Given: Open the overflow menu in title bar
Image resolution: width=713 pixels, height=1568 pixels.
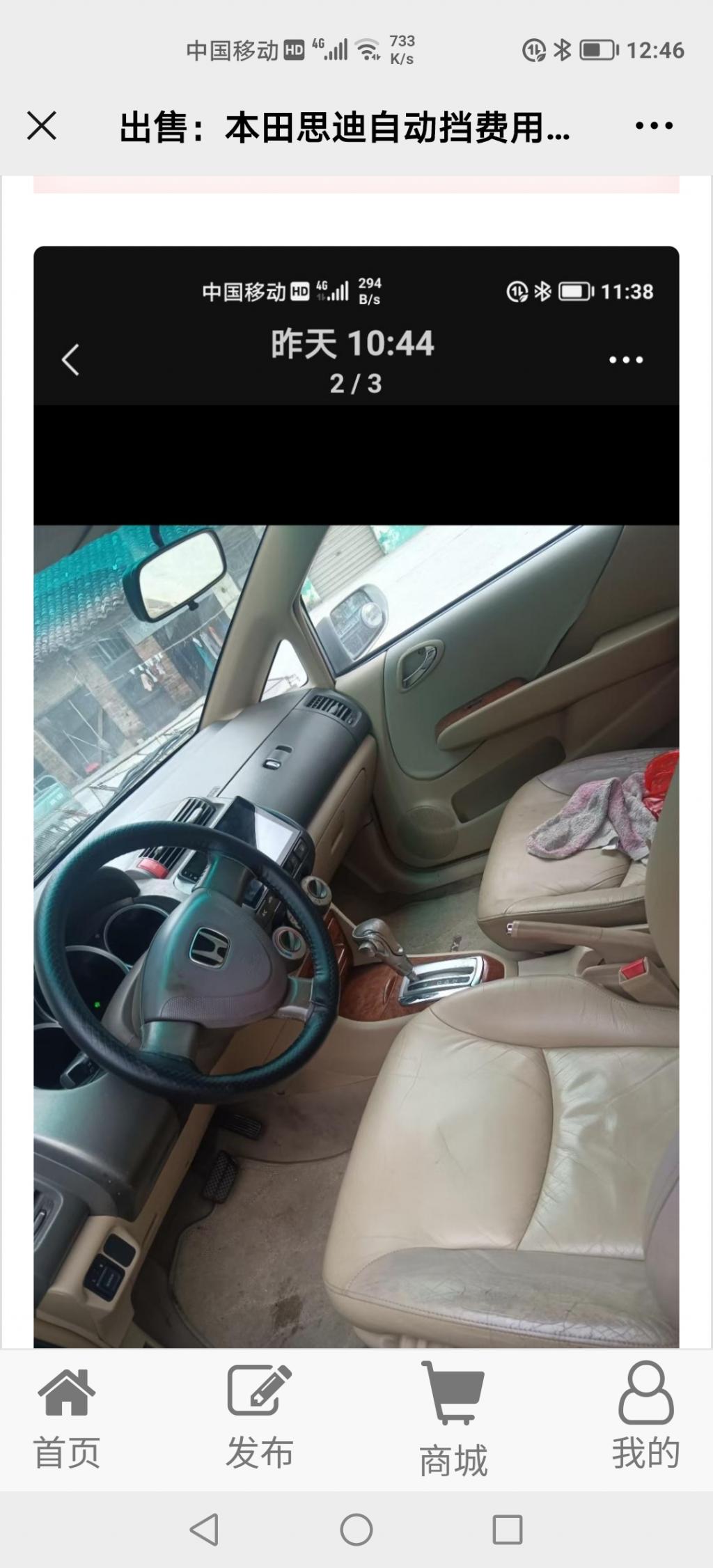Looking at the screenshot, I should (654, 126).
